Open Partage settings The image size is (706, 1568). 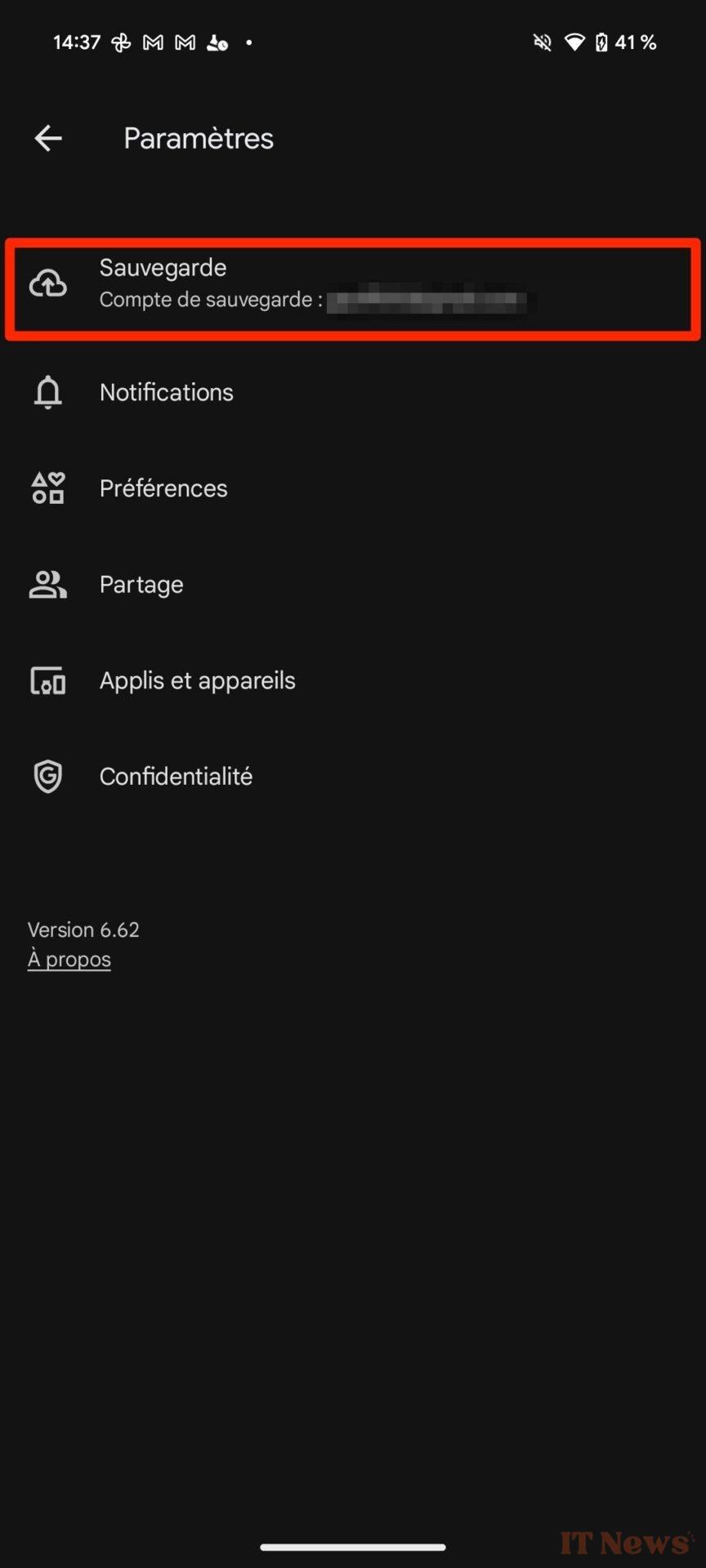point(353,585)
